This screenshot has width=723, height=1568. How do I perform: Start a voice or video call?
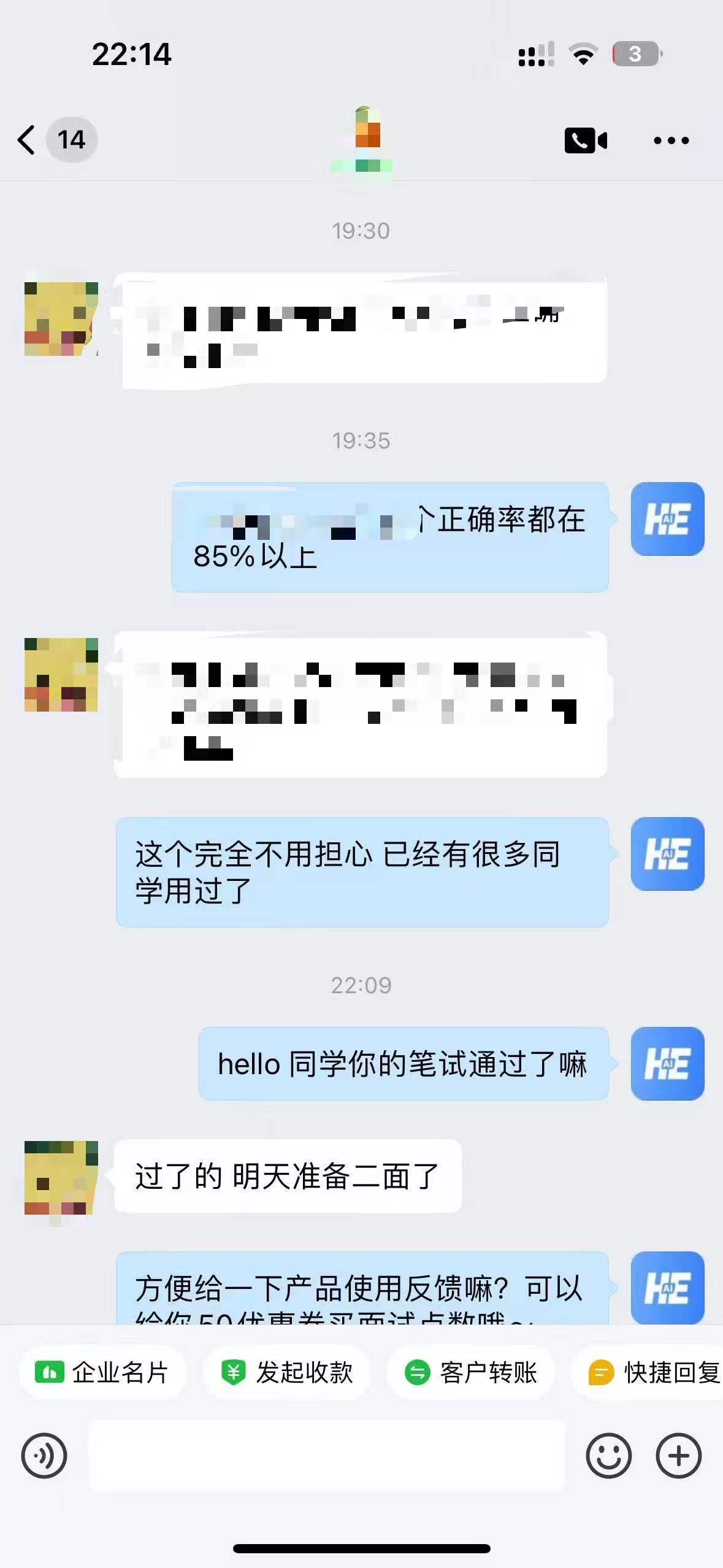(x=586, y=140)
